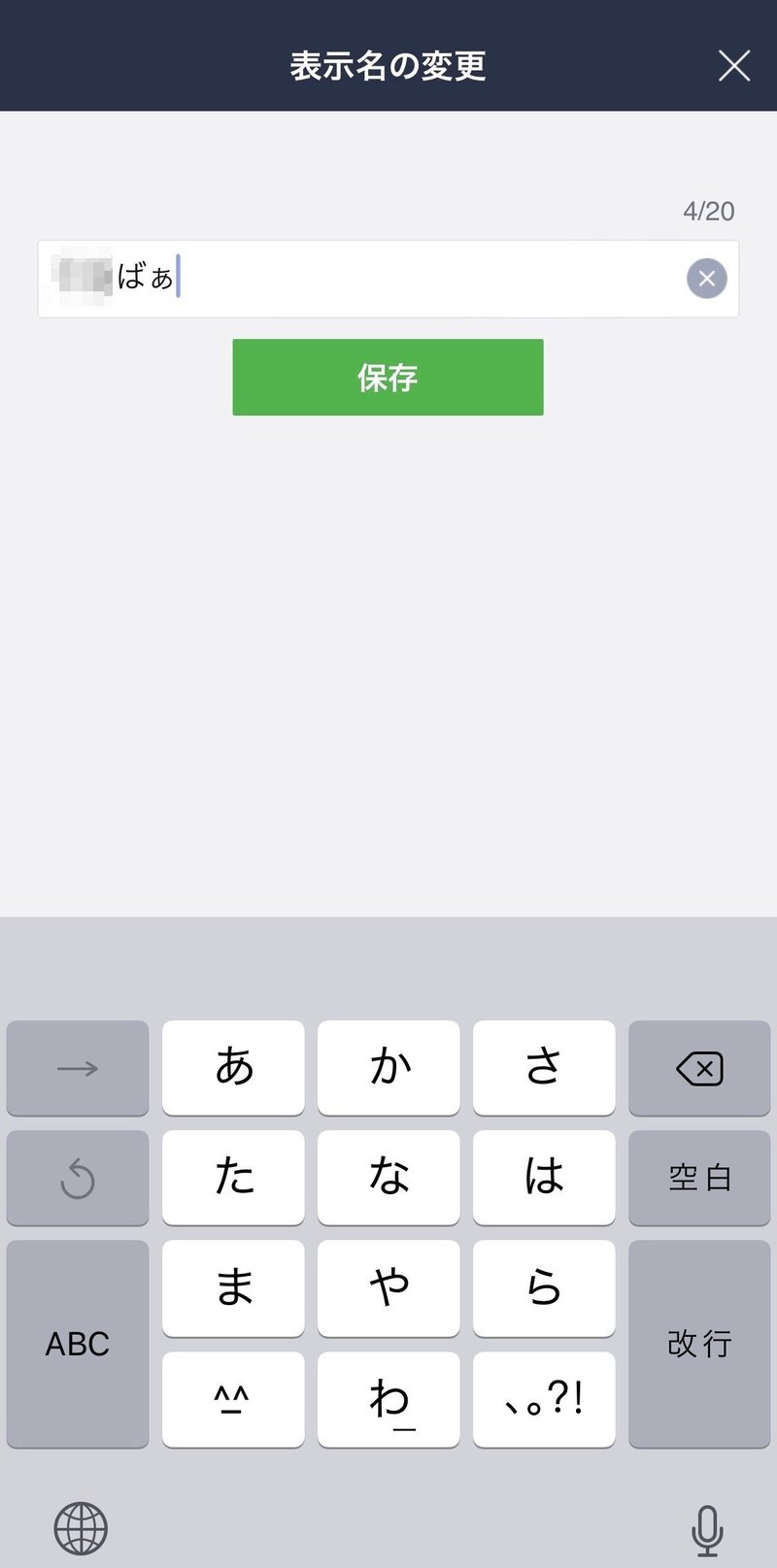Clear the display name text field

click(x=707, y=280)
